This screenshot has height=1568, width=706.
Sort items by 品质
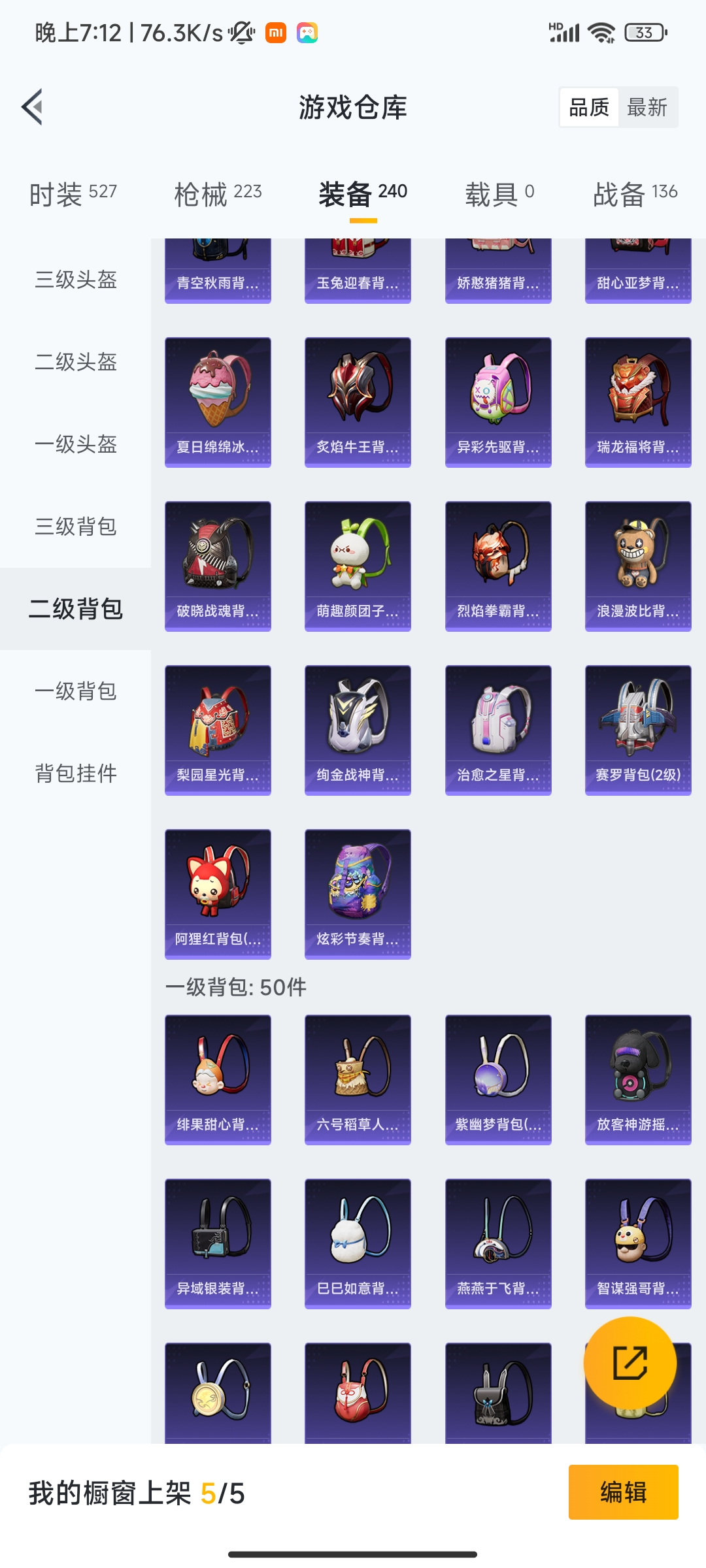pyautogui.click(x=589, y=107)
